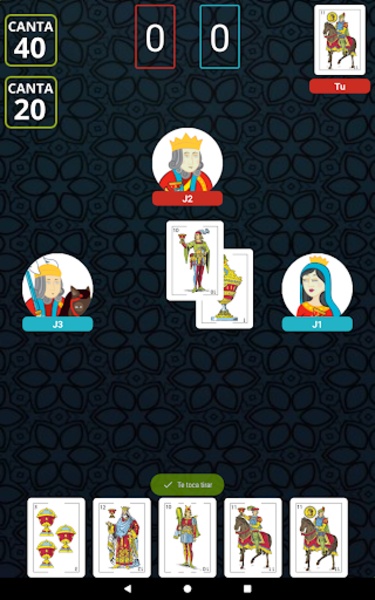Tap the system home button
This screenshot has height=600, width=375.
pos(188,589)
